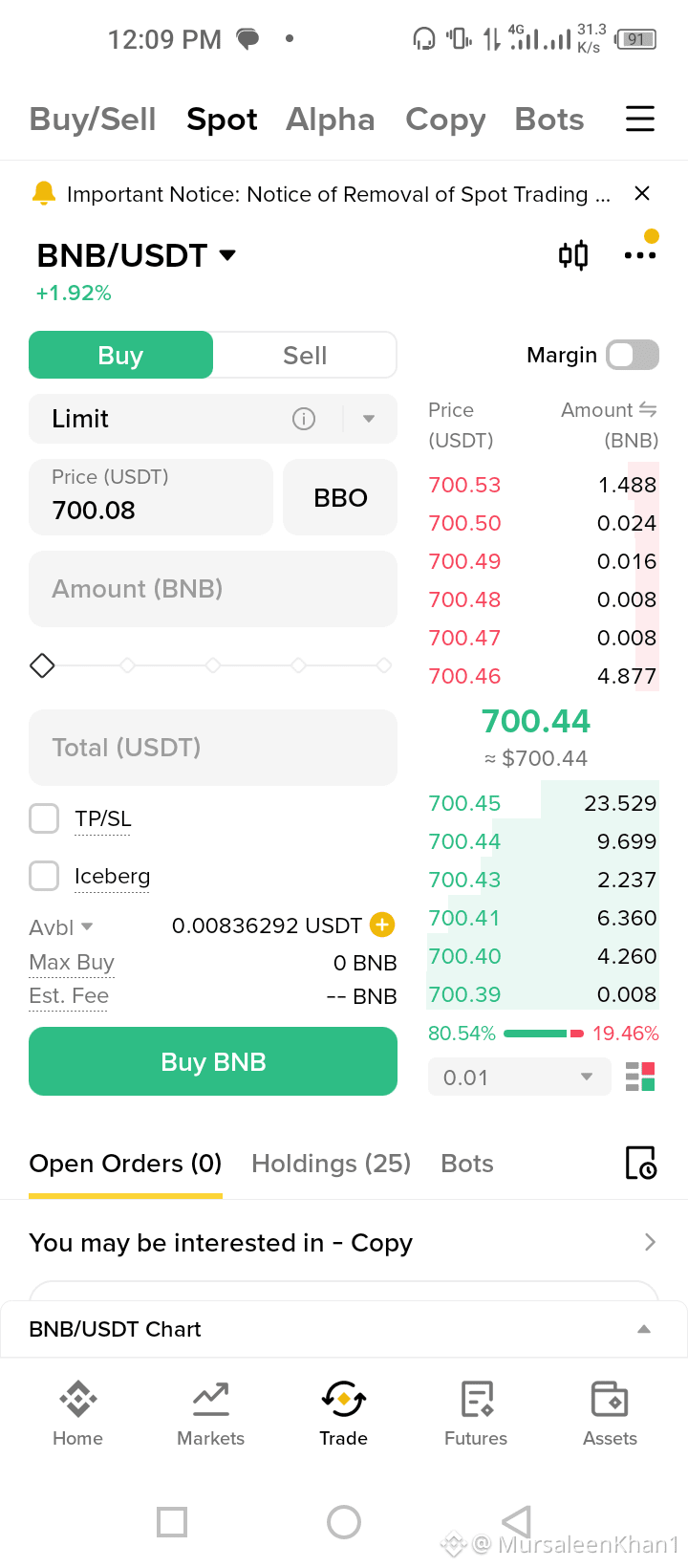
Task: Switch to the Sell tab
Action: pos(305,355)
